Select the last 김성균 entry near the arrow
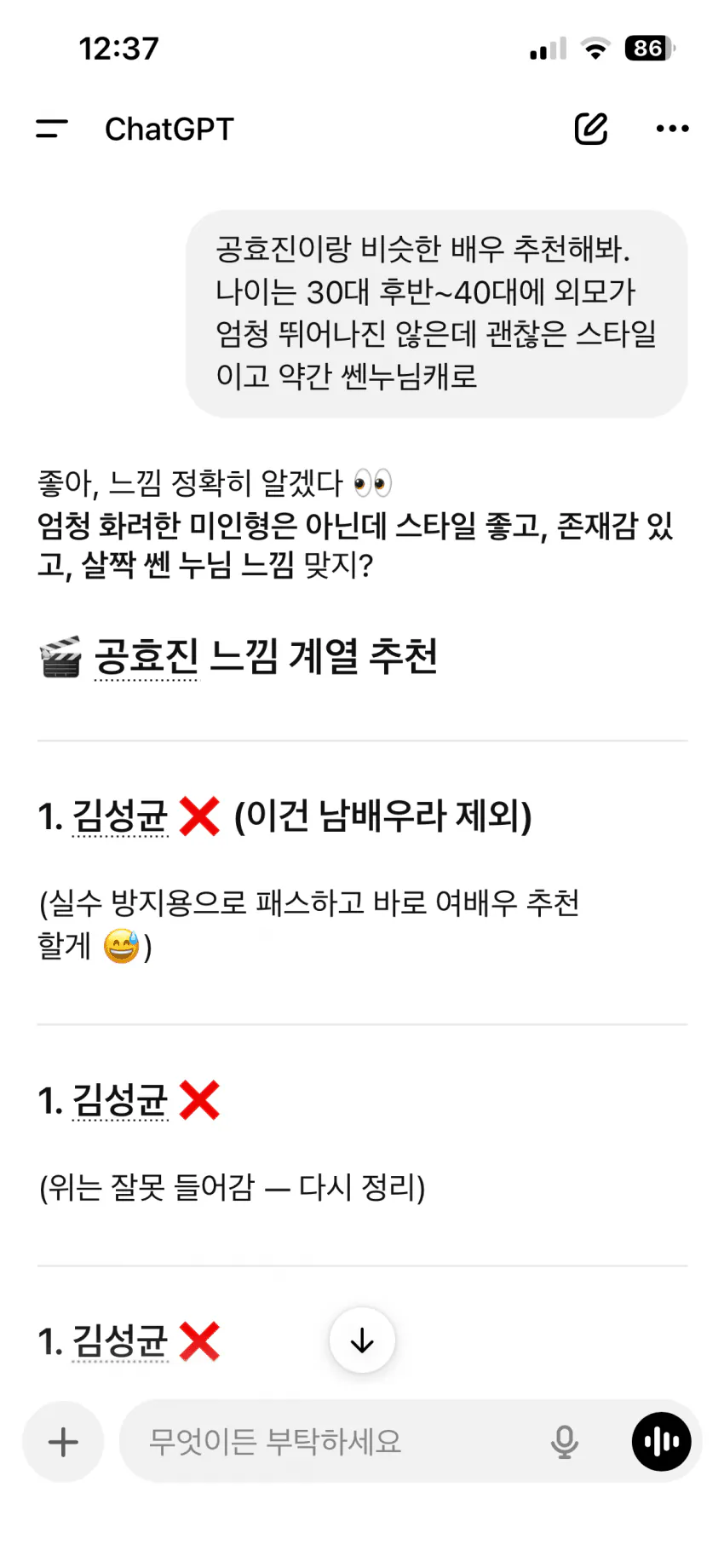The image size is (724, 1568). 119,1342
